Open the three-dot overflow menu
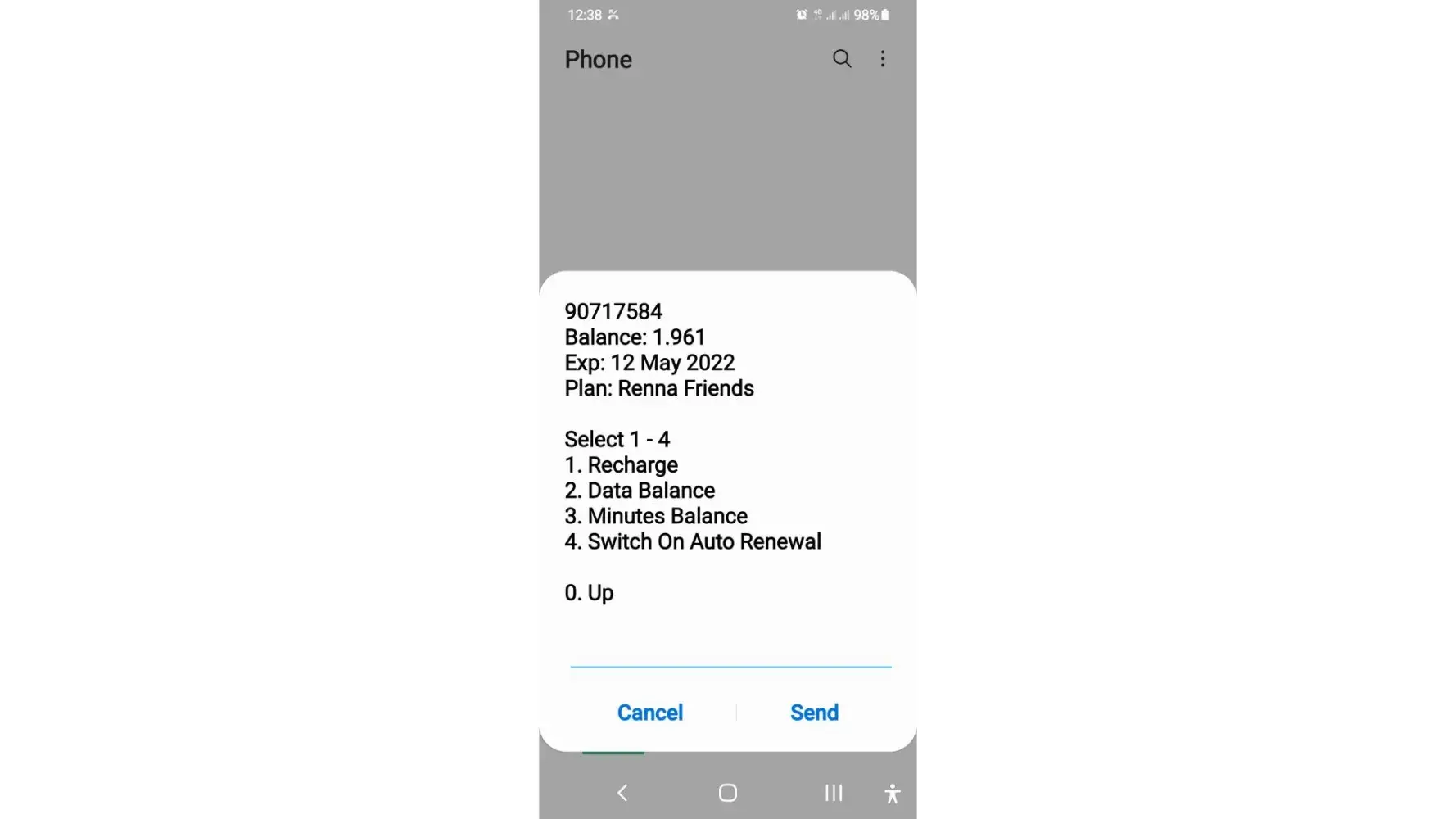 882,59
